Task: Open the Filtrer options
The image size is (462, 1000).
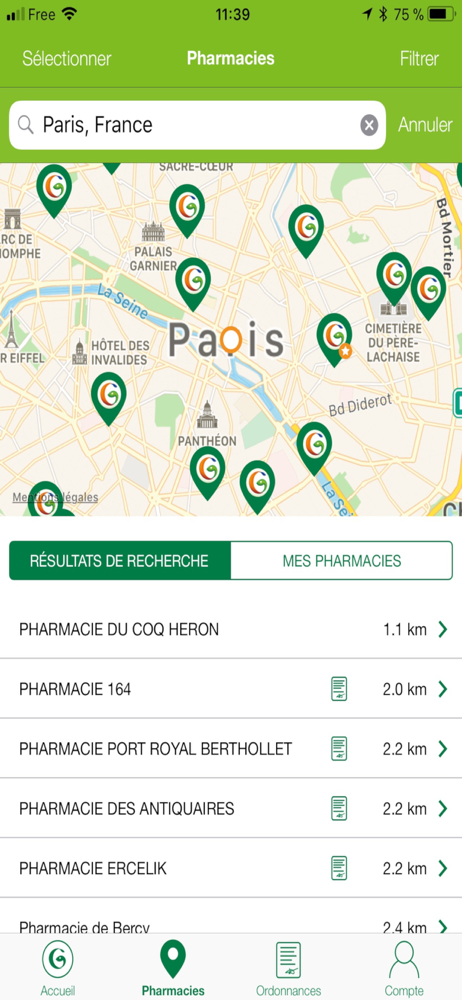Action: click(419, 59)
